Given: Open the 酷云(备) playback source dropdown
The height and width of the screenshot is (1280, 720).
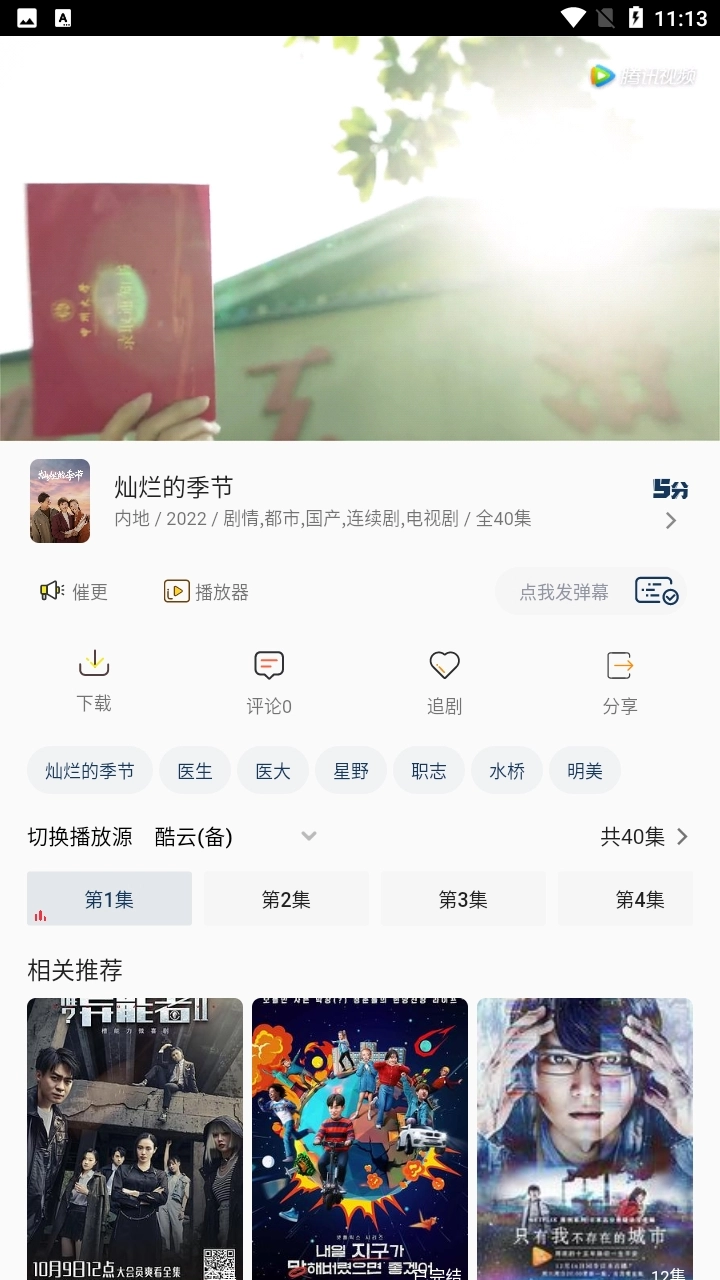Looking at the screenshot, I should point(236,837).
